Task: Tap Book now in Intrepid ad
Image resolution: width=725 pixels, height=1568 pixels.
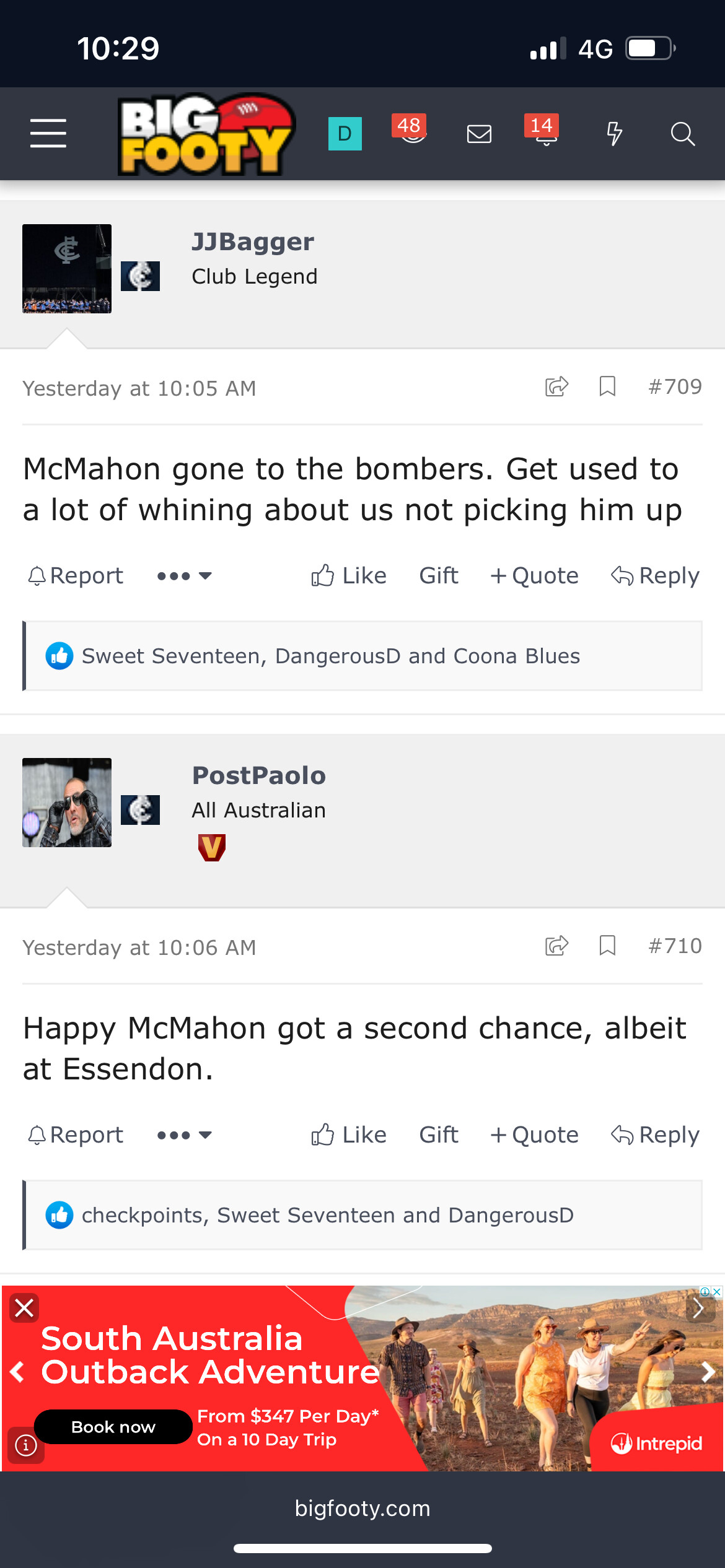Action: pyautogui.click(x=113, y=1427)
